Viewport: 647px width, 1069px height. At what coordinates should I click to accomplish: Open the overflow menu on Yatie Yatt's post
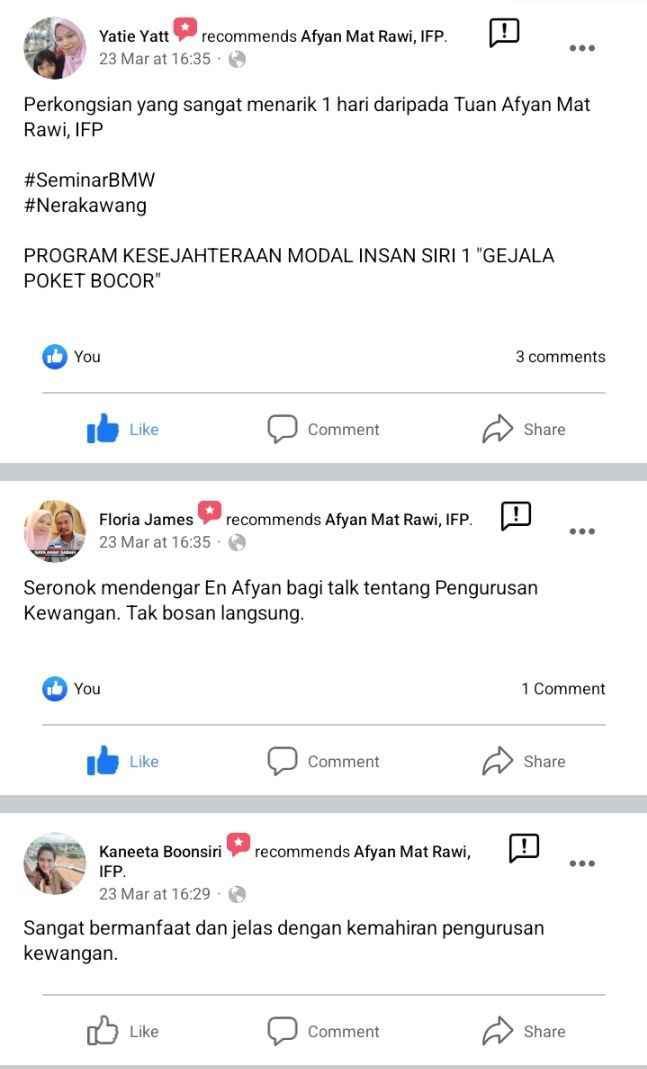tap(582, 48)
